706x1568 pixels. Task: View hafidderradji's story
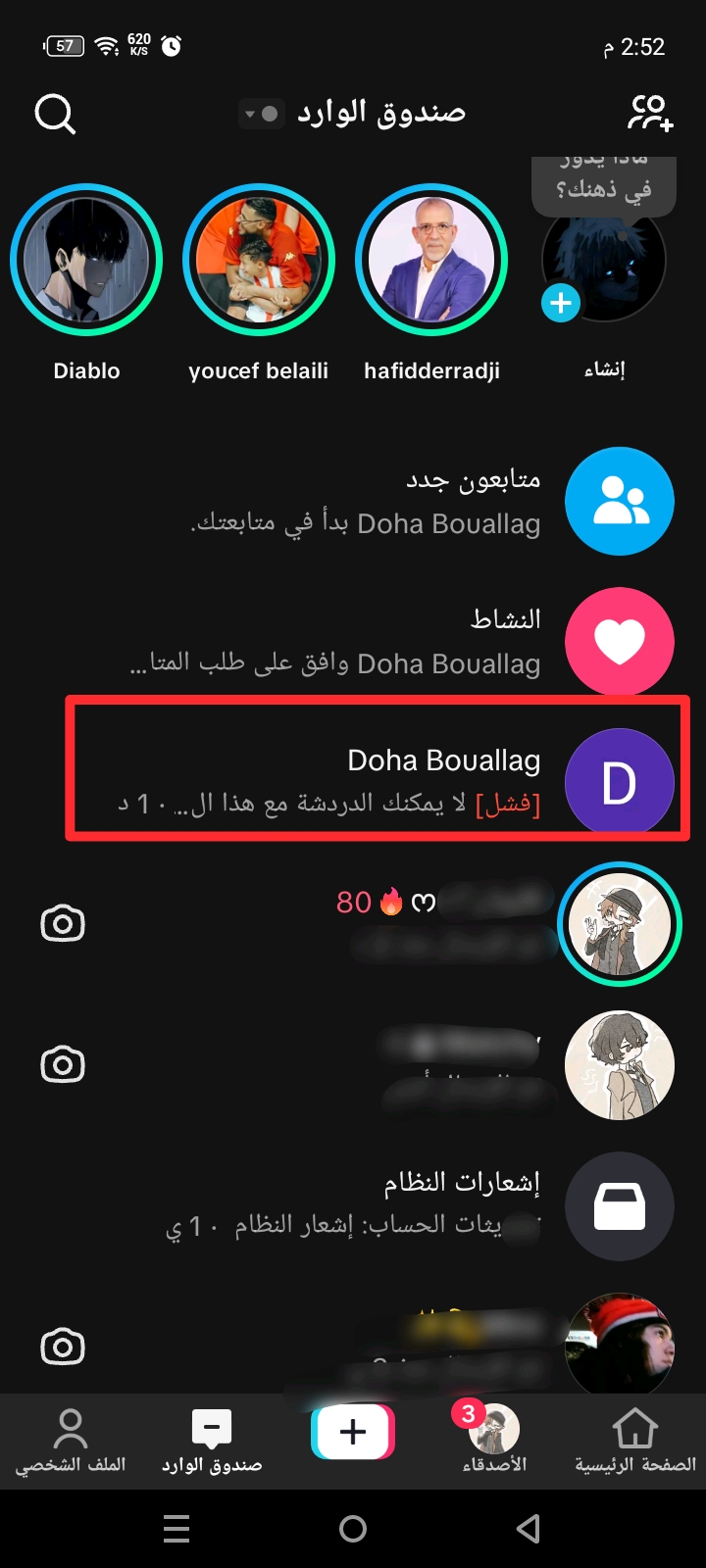click(431, 261)
